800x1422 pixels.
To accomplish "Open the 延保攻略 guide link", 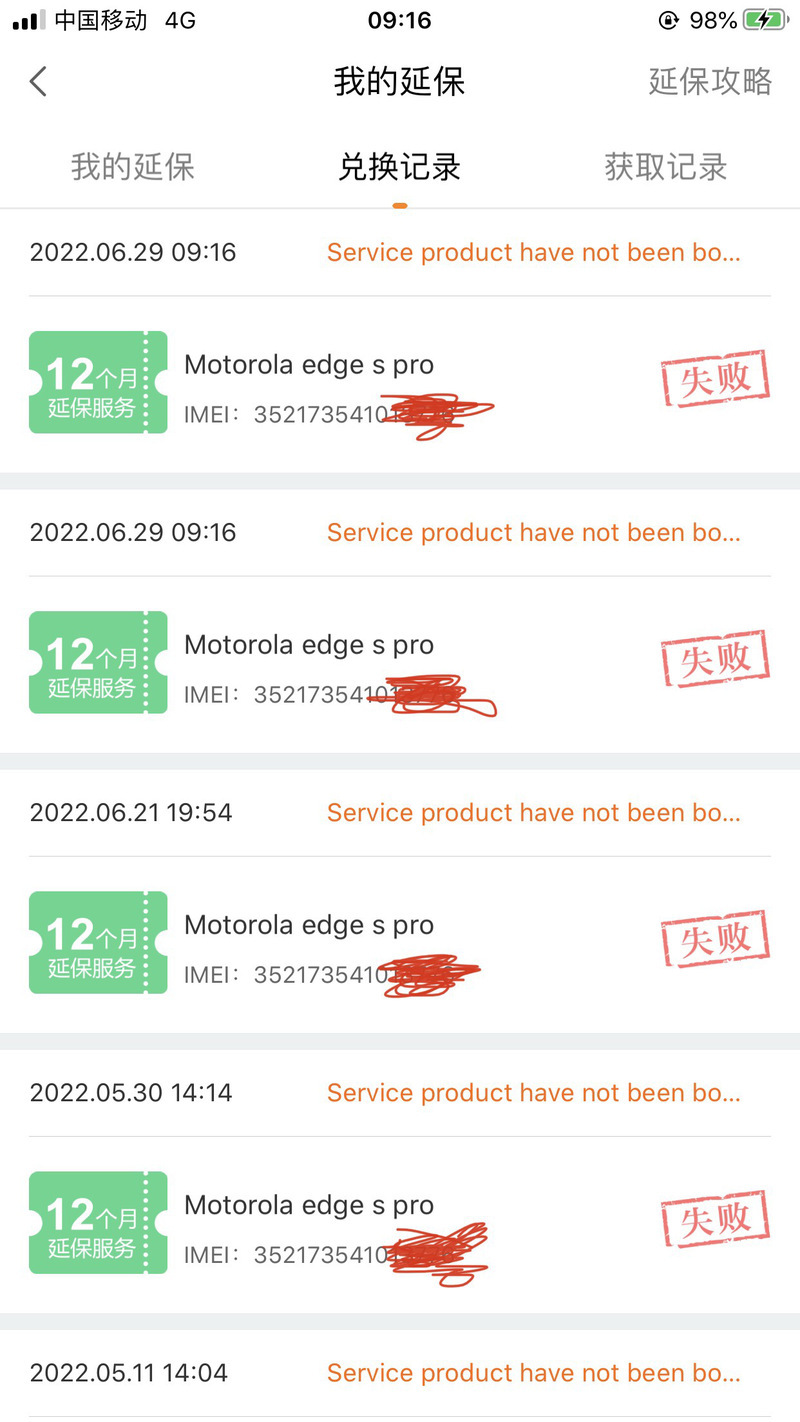I will point(710,81).
